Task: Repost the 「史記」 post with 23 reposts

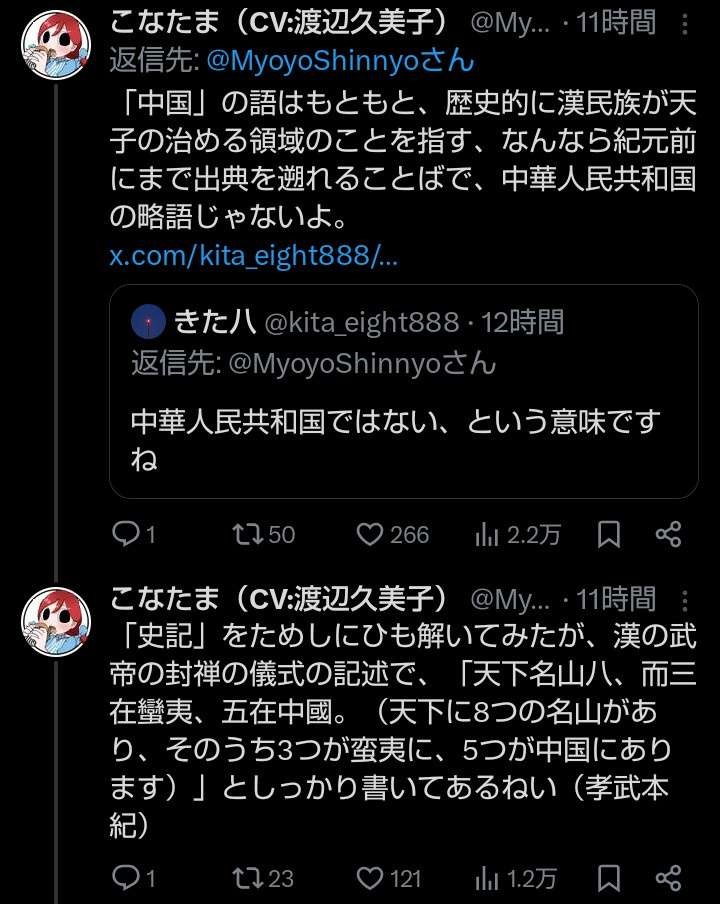Action: pyautogui.click(x=244, y=878)
